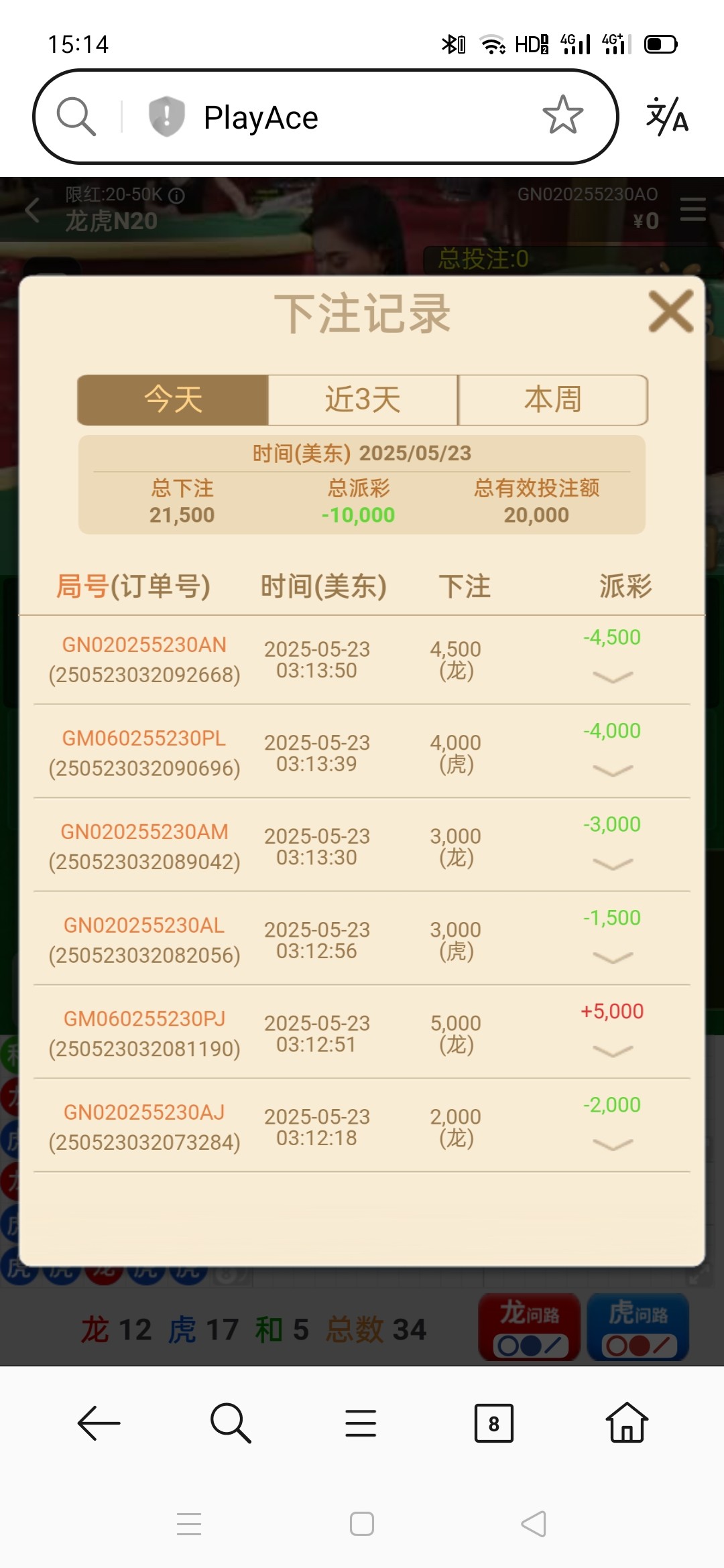
Task: Expand details for order GN020255230AM
Action: tap(613, 864)
